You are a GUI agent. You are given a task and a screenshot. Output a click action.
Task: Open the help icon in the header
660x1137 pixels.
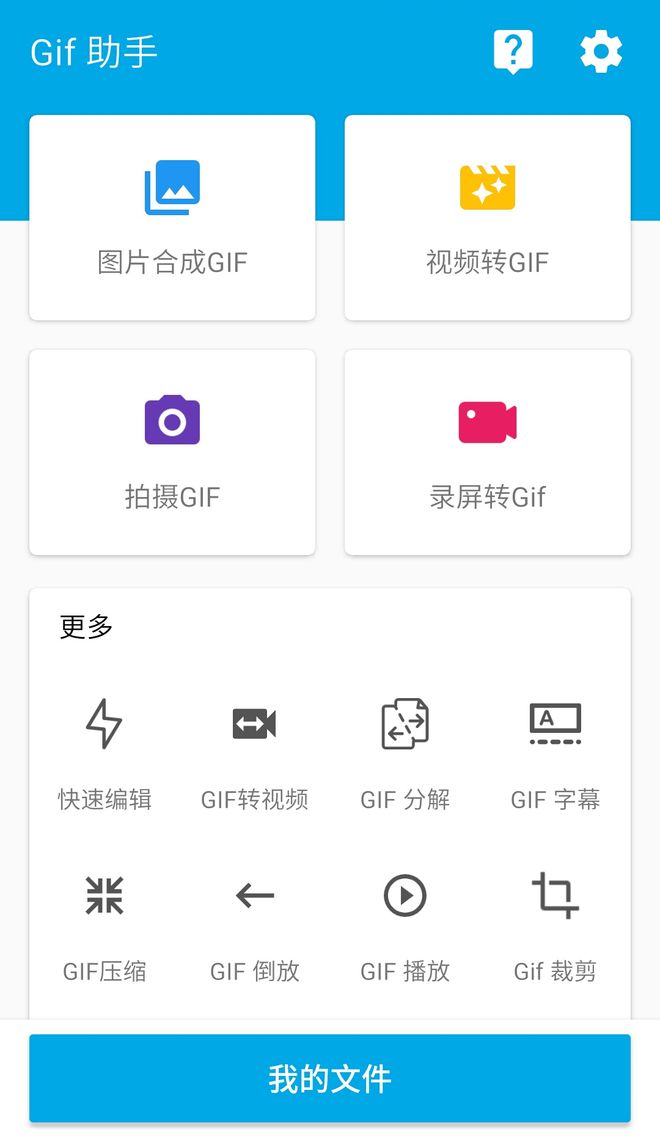(513, 51)
